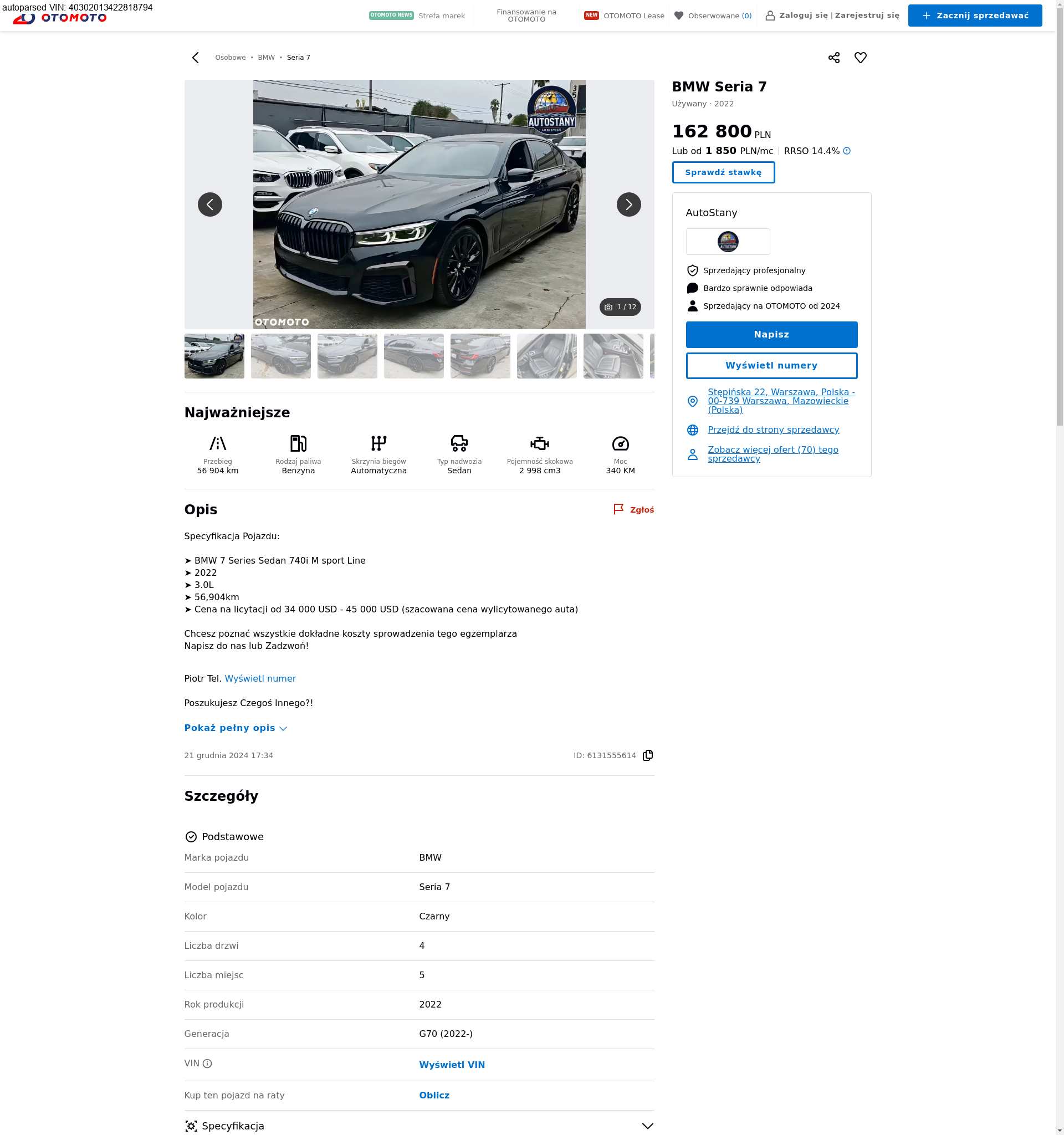1064x1135 pixels.
Task: Tap Sprawdź stawkę button
Action: click(723, 172)
